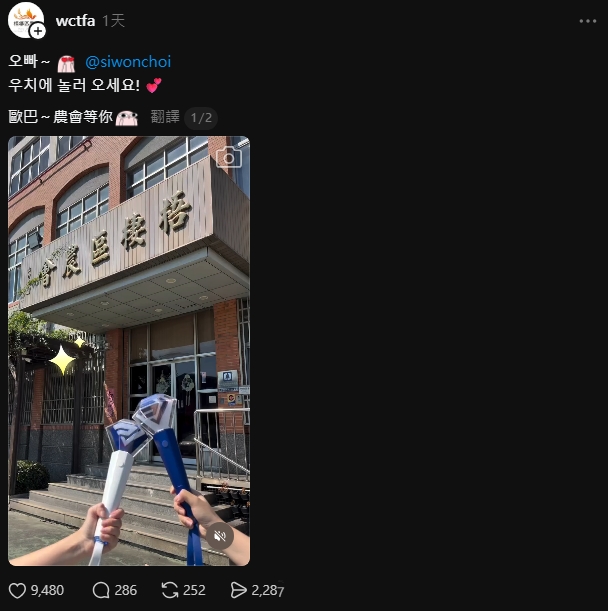Open the post's three-dot overflow menu

[x=587, y=21]
